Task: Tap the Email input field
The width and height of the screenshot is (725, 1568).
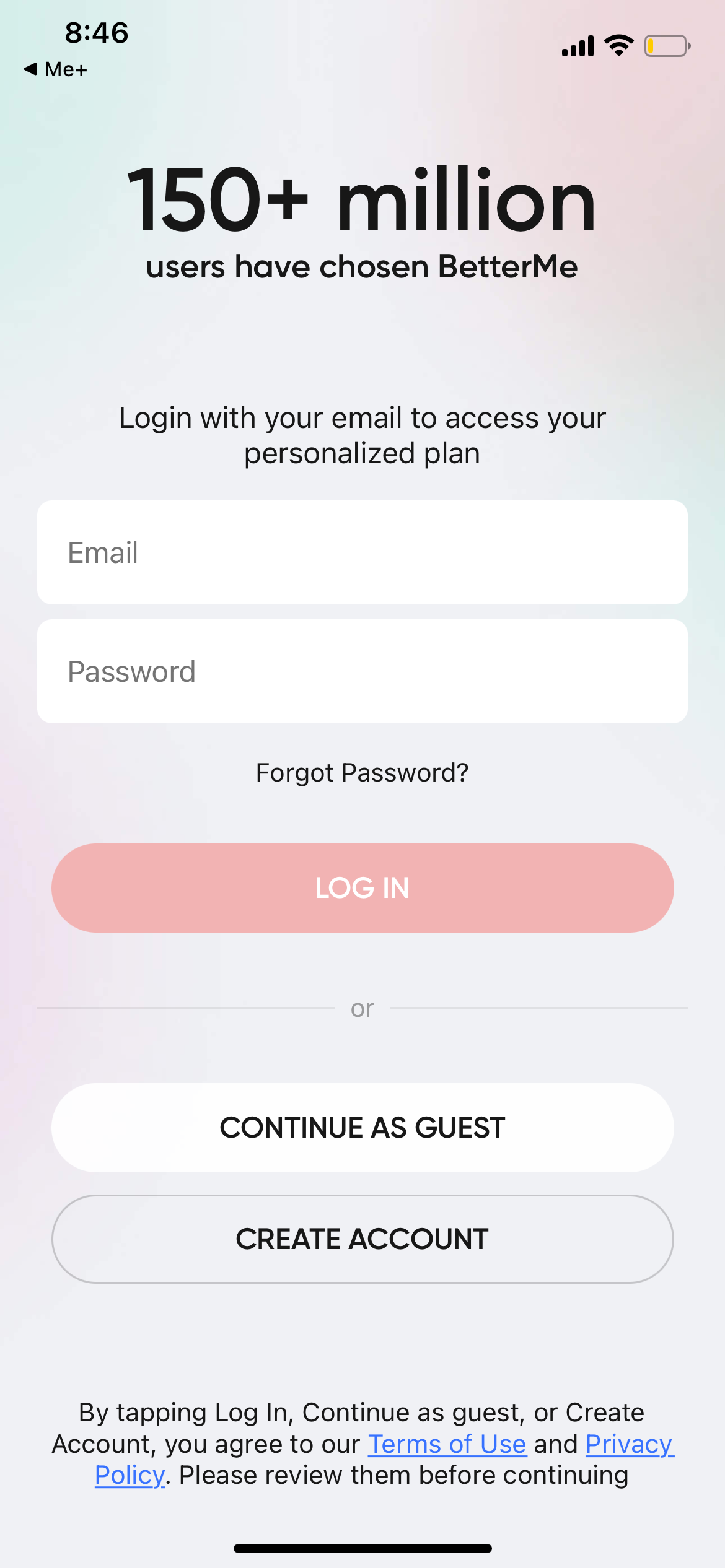Action: [362, 552]
